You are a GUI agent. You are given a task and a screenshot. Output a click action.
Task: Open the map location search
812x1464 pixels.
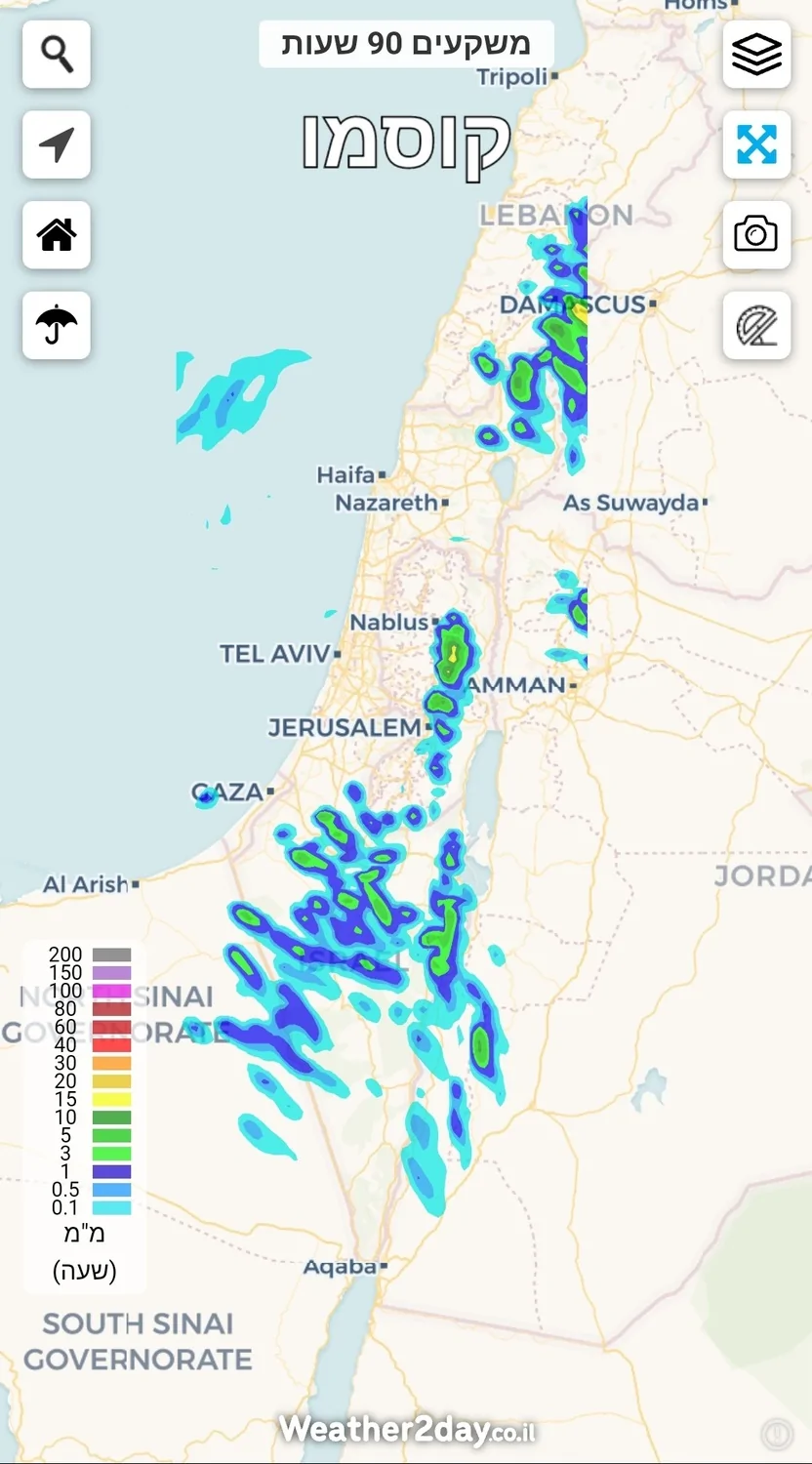coord(57,54)
